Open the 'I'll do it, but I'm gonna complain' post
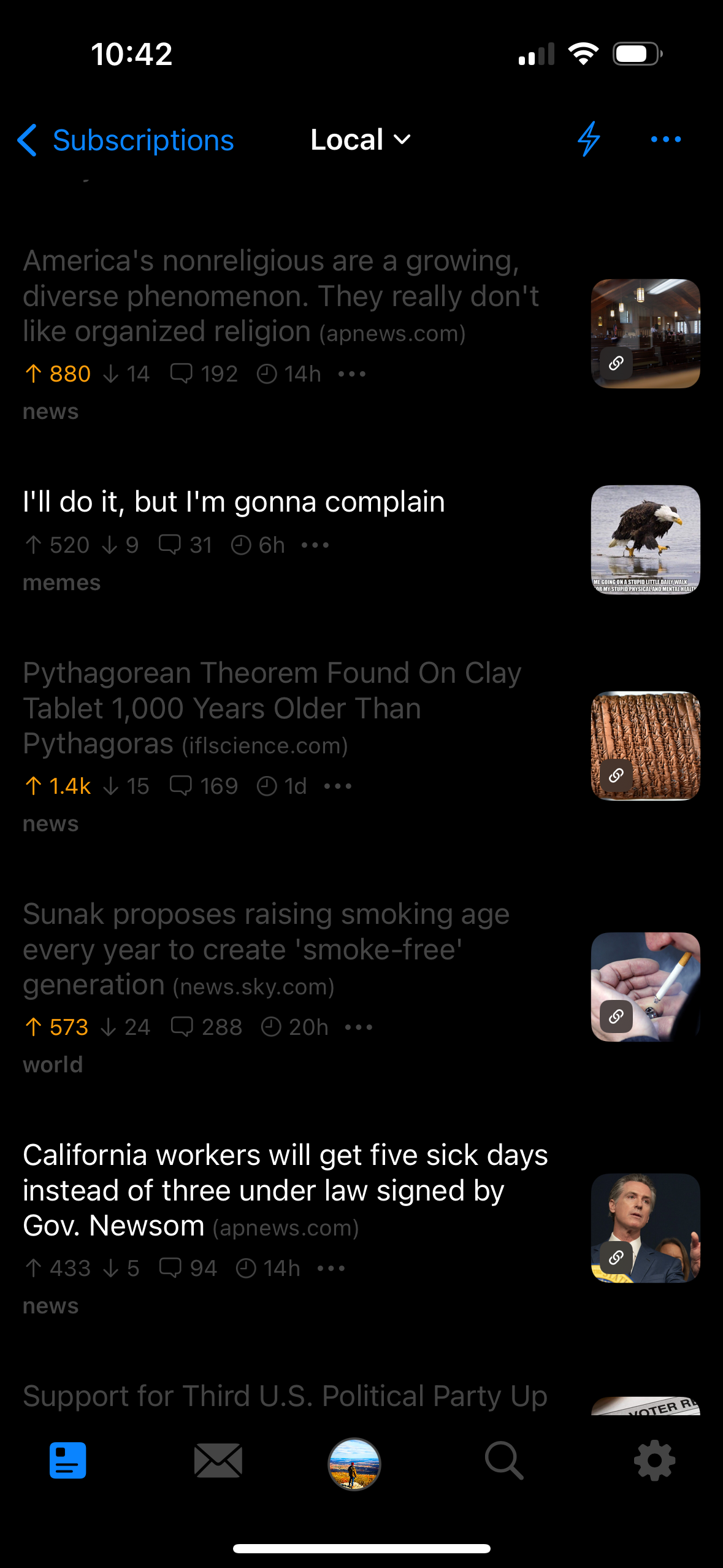The width and height of the screenshot is (723, 1568). coord(234,502)
